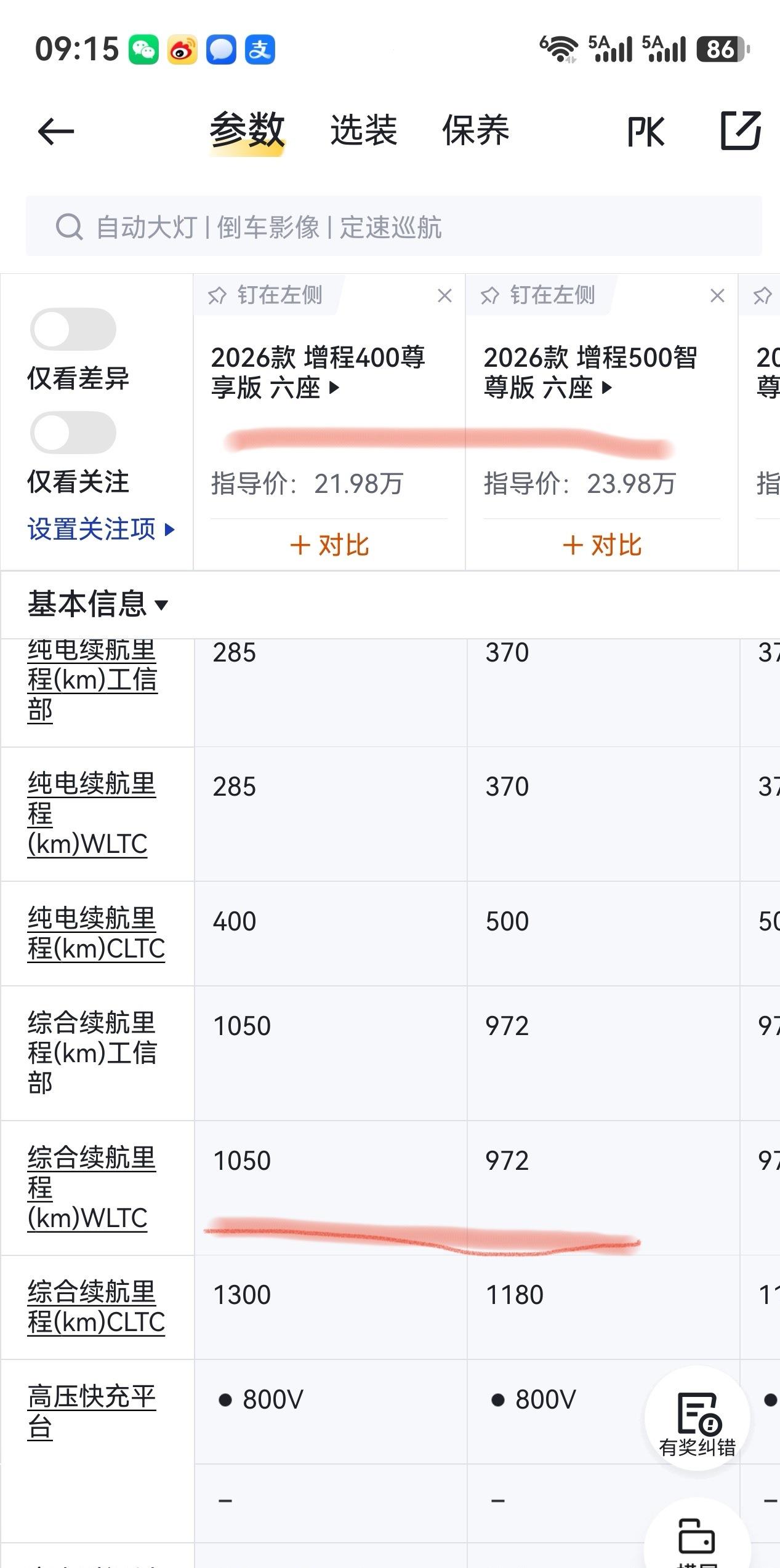Remove the 增程500智尊版 column
The width and height of the screenshot is (780, 1568).
(717, 296)
